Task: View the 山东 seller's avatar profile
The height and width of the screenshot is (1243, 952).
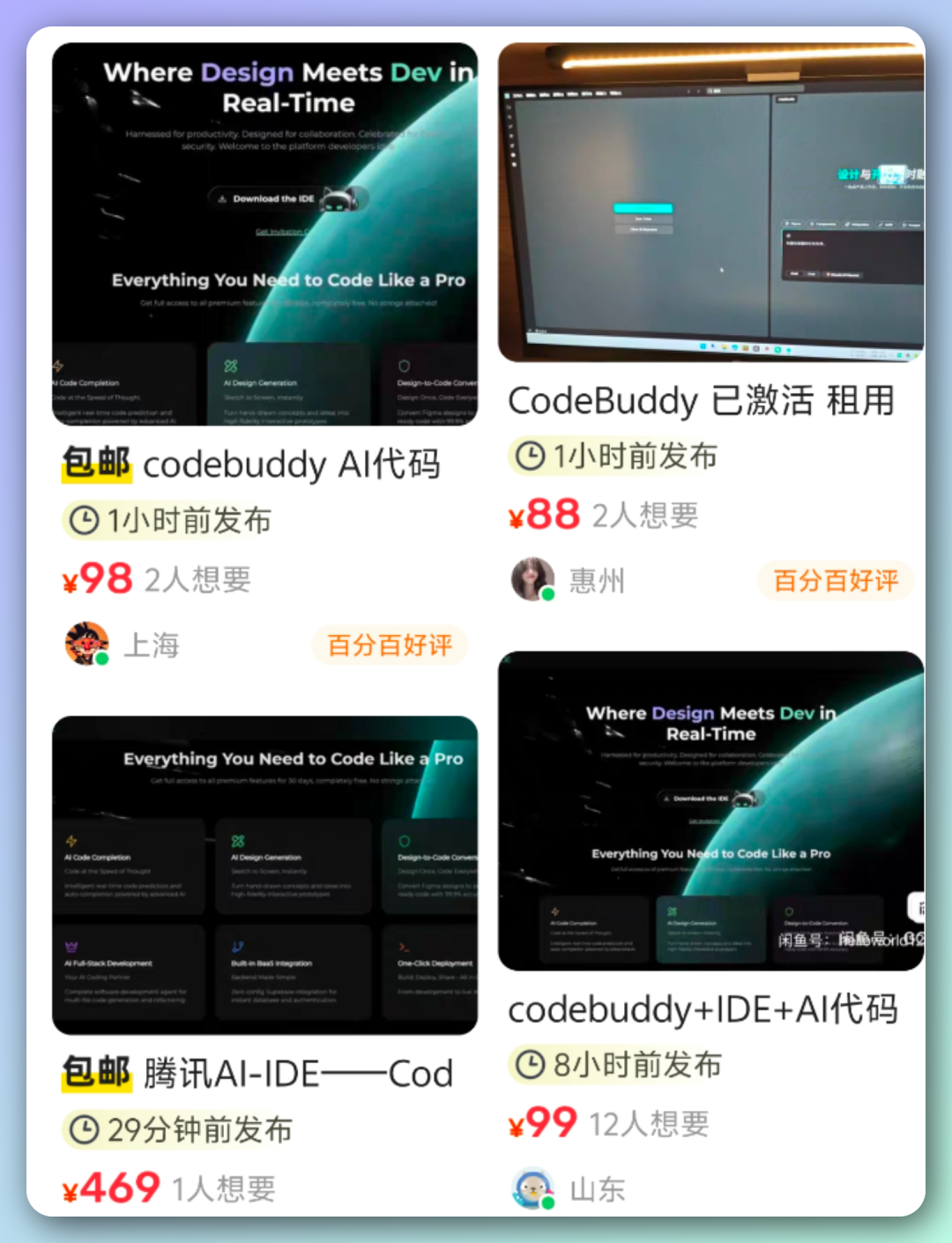Action: 532,1188
